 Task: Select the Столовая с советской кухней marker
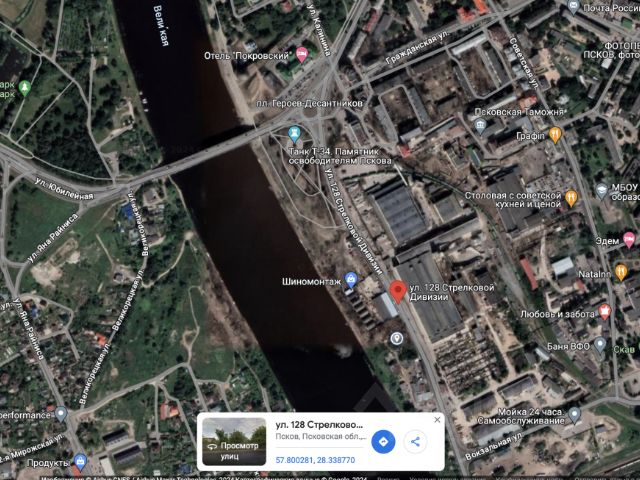point(571,198)
